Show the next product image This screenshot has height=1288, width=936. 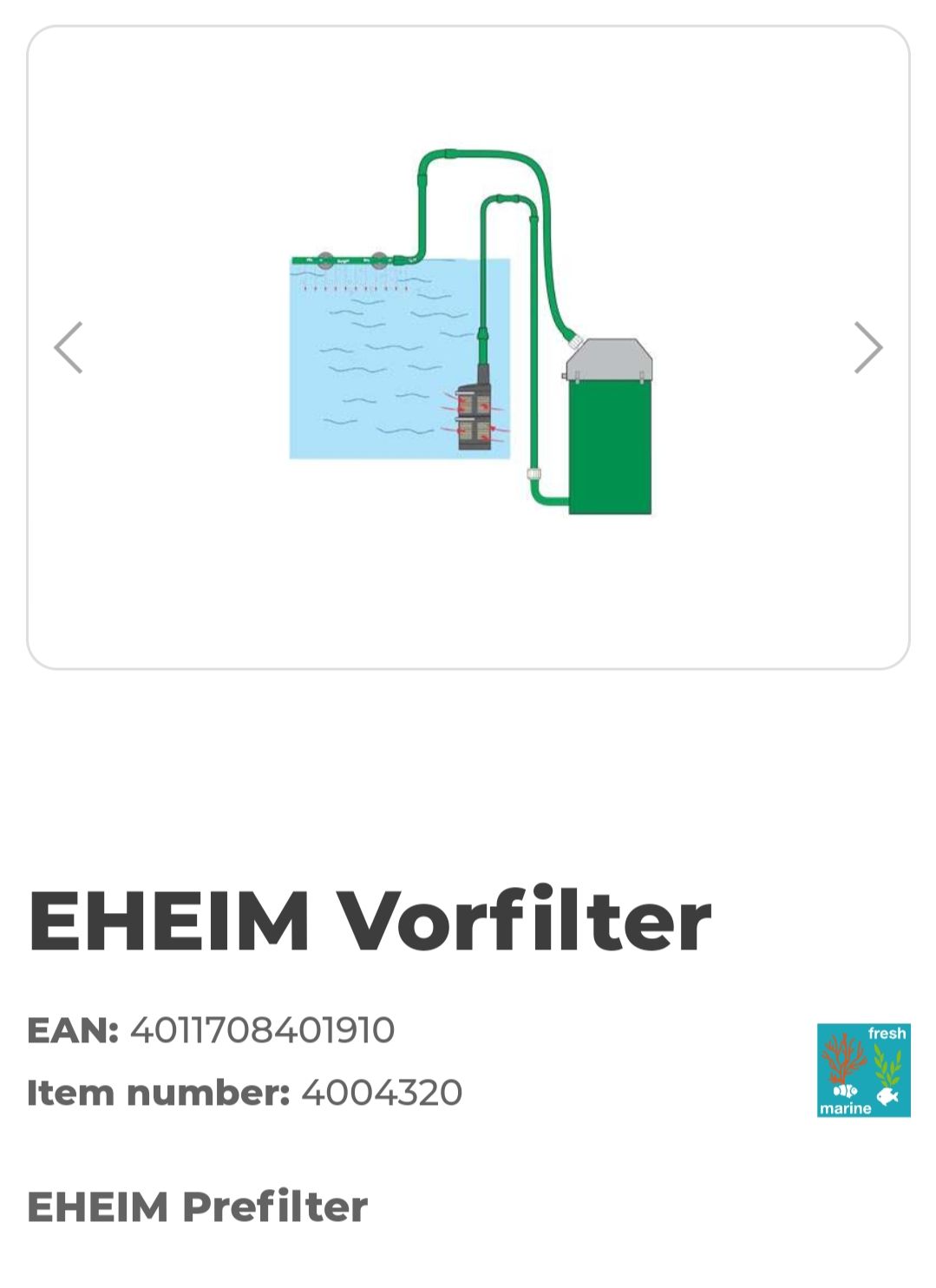[867, 347]
